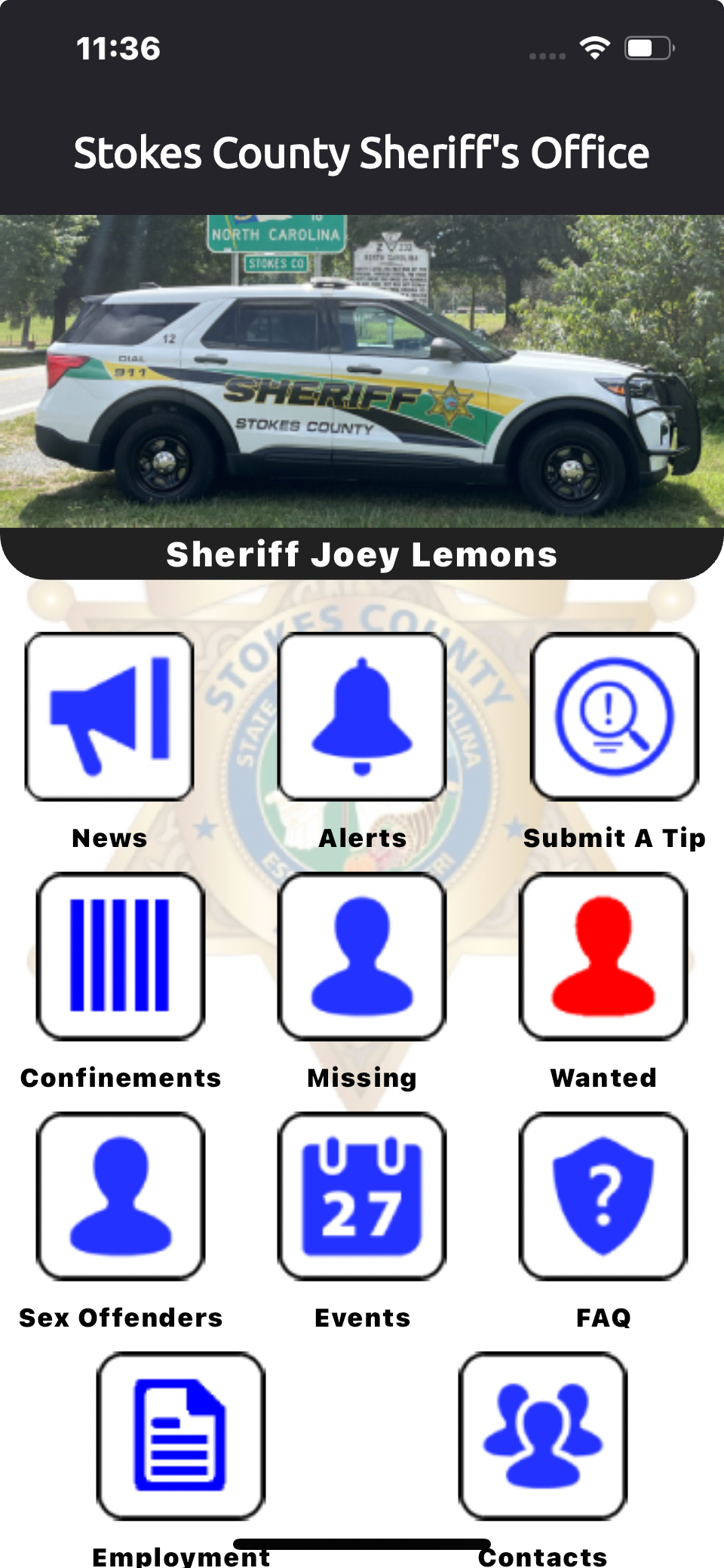724x1568 pixels.
Task: Open the Sex Offenders section
Action: [x=121, y=1195]
